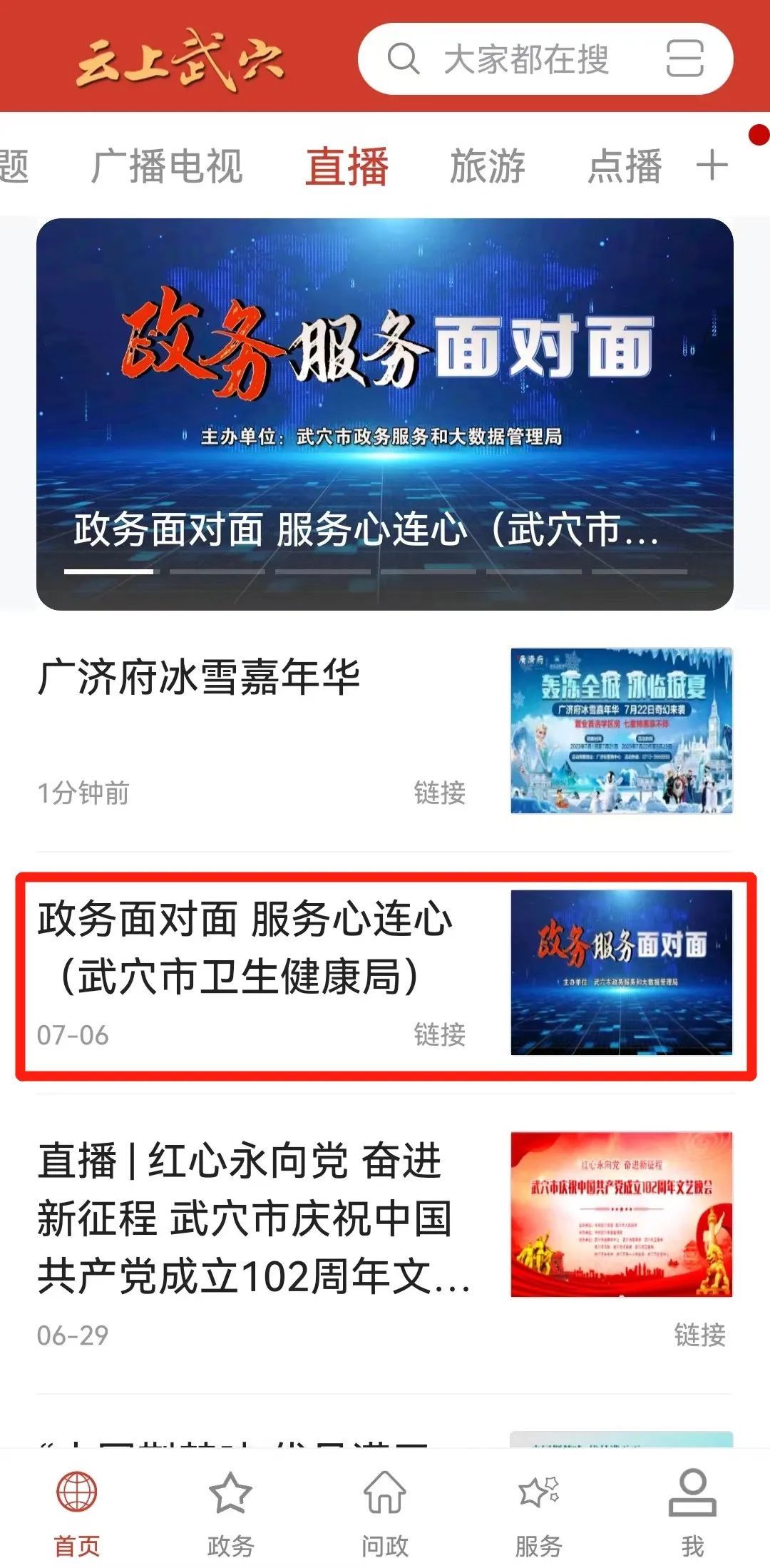
Task: Tap the plus icon to add channels
Action: pyautogui.click(x=712, y=166)
